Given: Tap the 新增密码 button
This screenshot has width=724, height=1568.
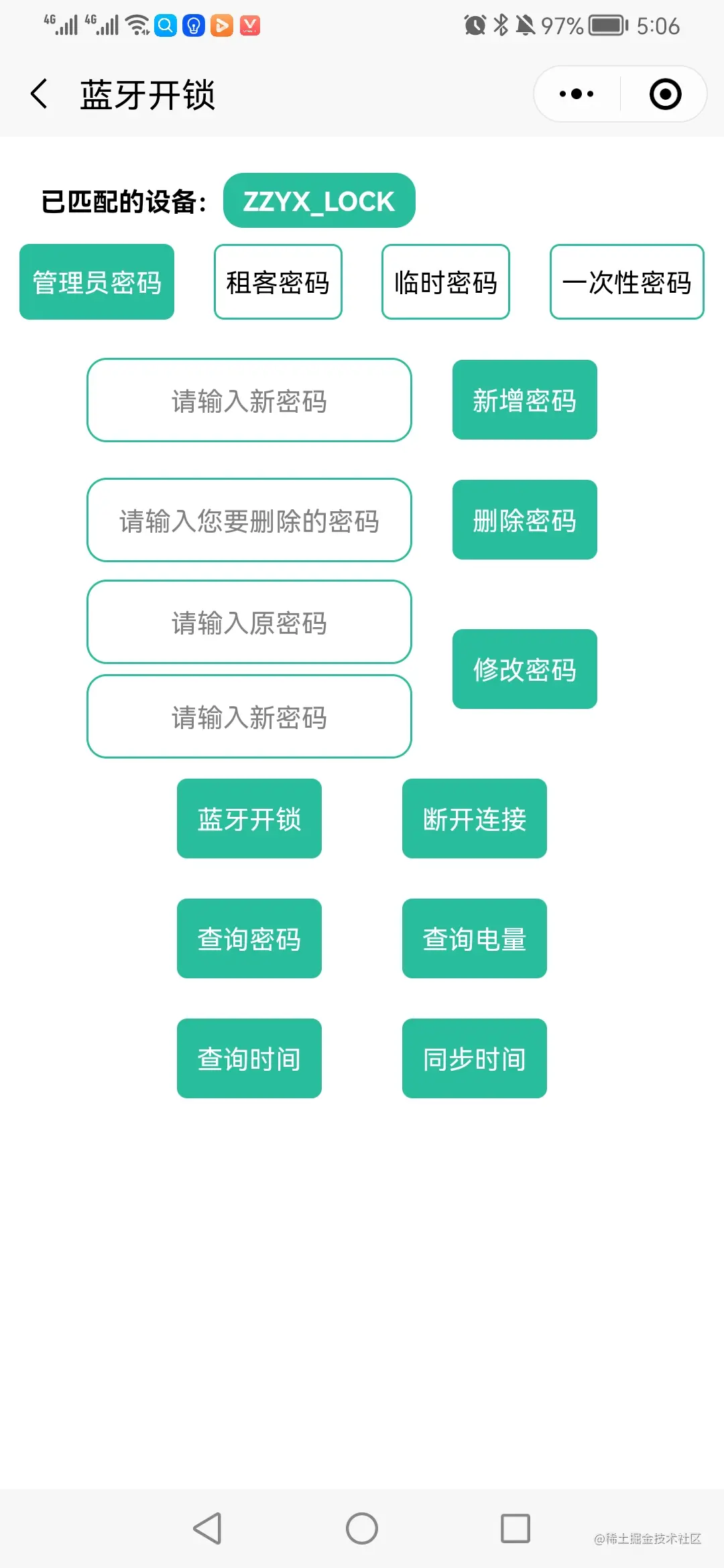Looking at the screenshot, I should coord(524,400).
